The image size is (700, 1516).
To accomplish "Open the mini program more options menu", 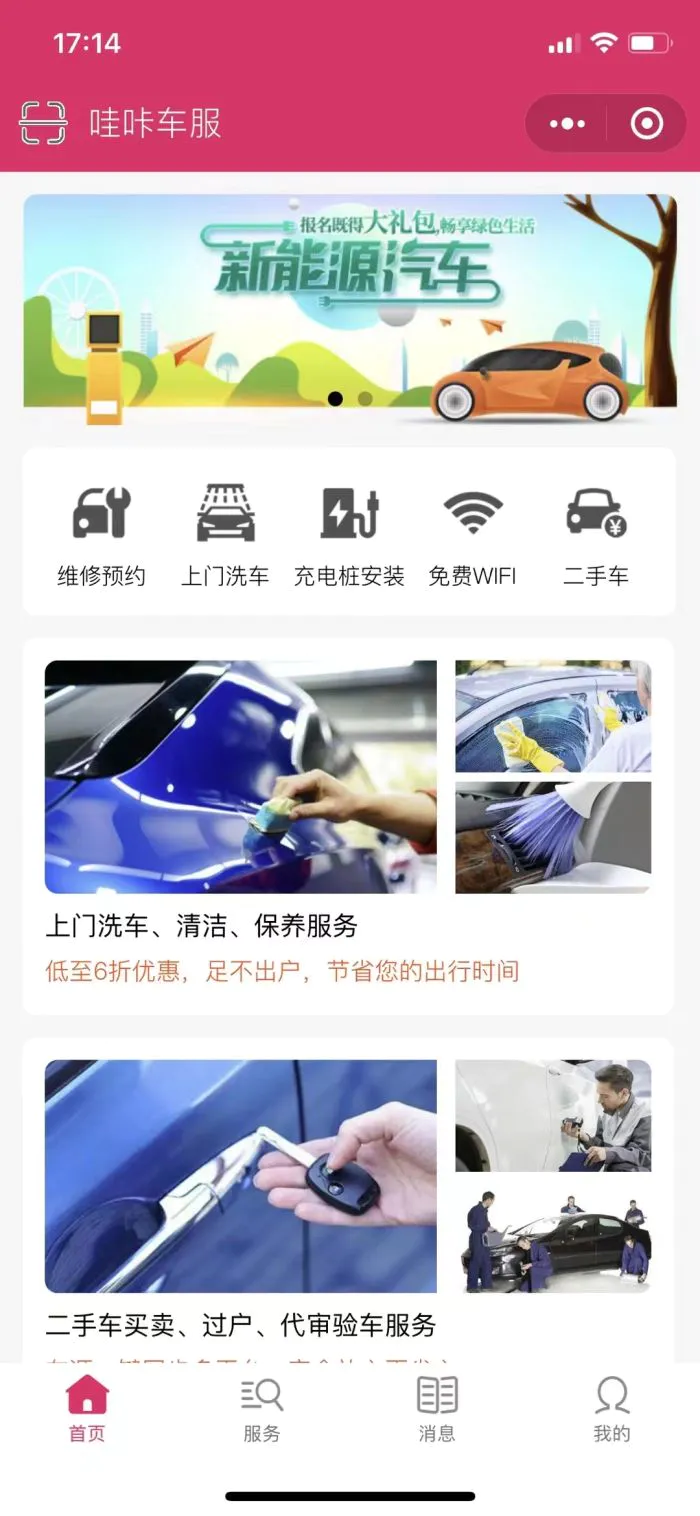I will coord(567,124).
